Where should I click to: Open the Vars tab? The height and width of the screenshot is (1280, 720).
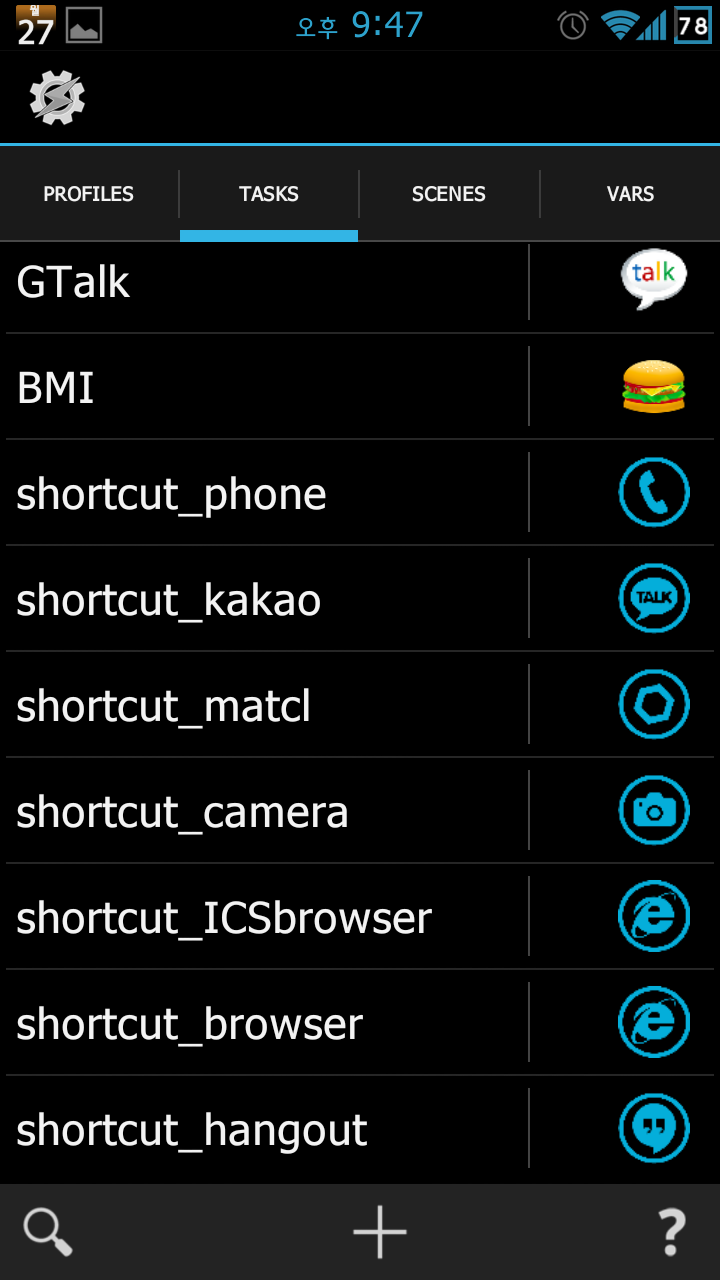630,194
